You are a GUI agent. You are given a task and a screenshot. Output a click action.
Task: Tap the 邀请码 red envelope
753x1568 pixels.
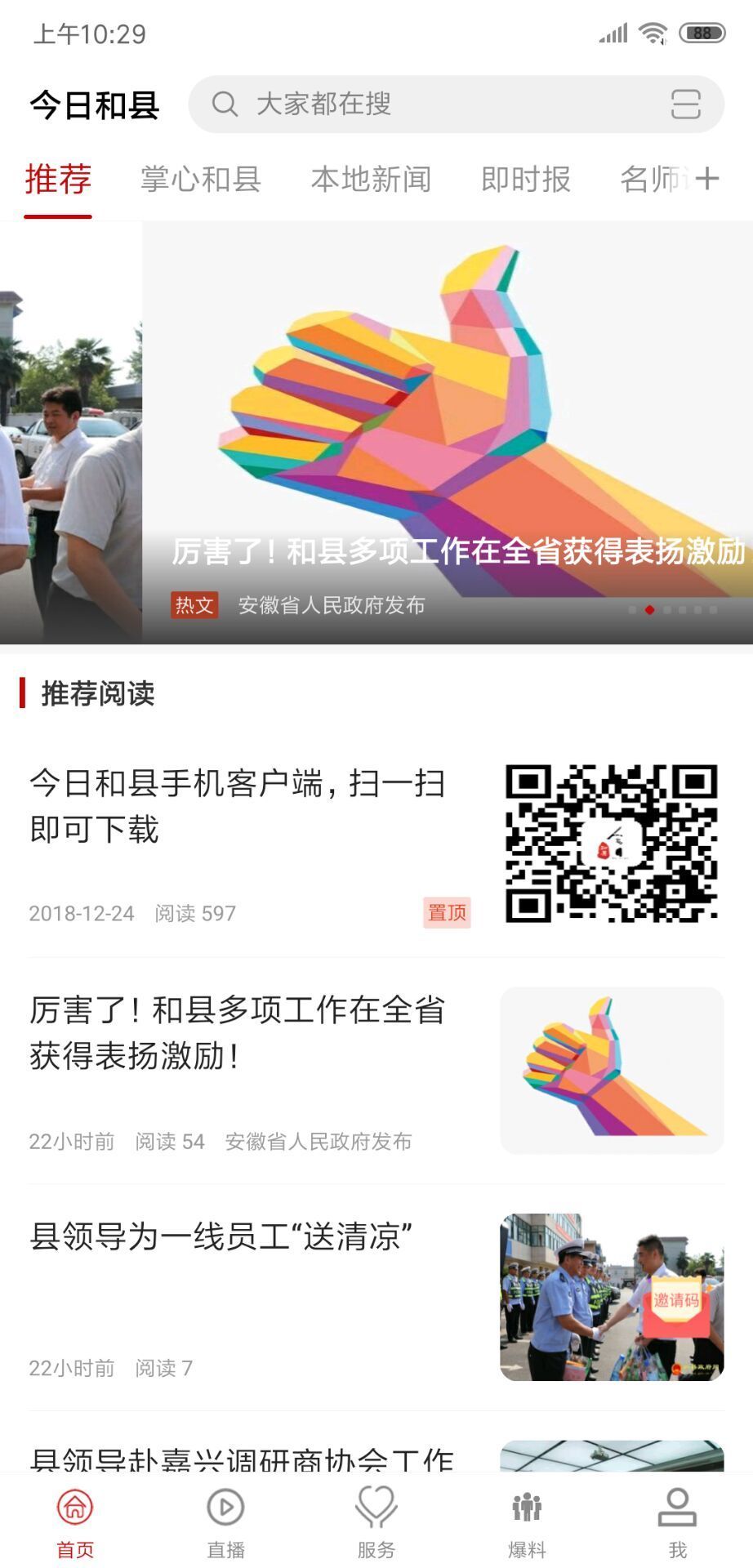675,1302
